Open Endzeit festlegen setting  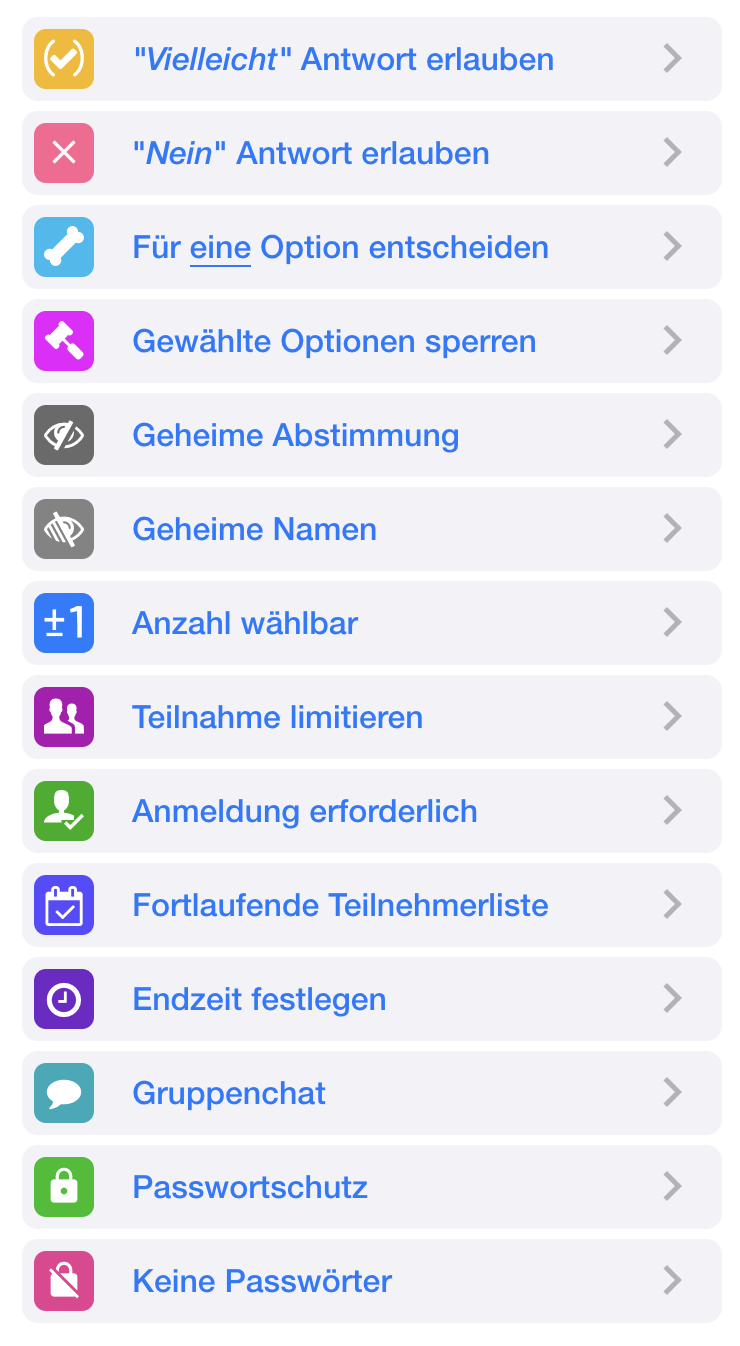click(259, 1000)
